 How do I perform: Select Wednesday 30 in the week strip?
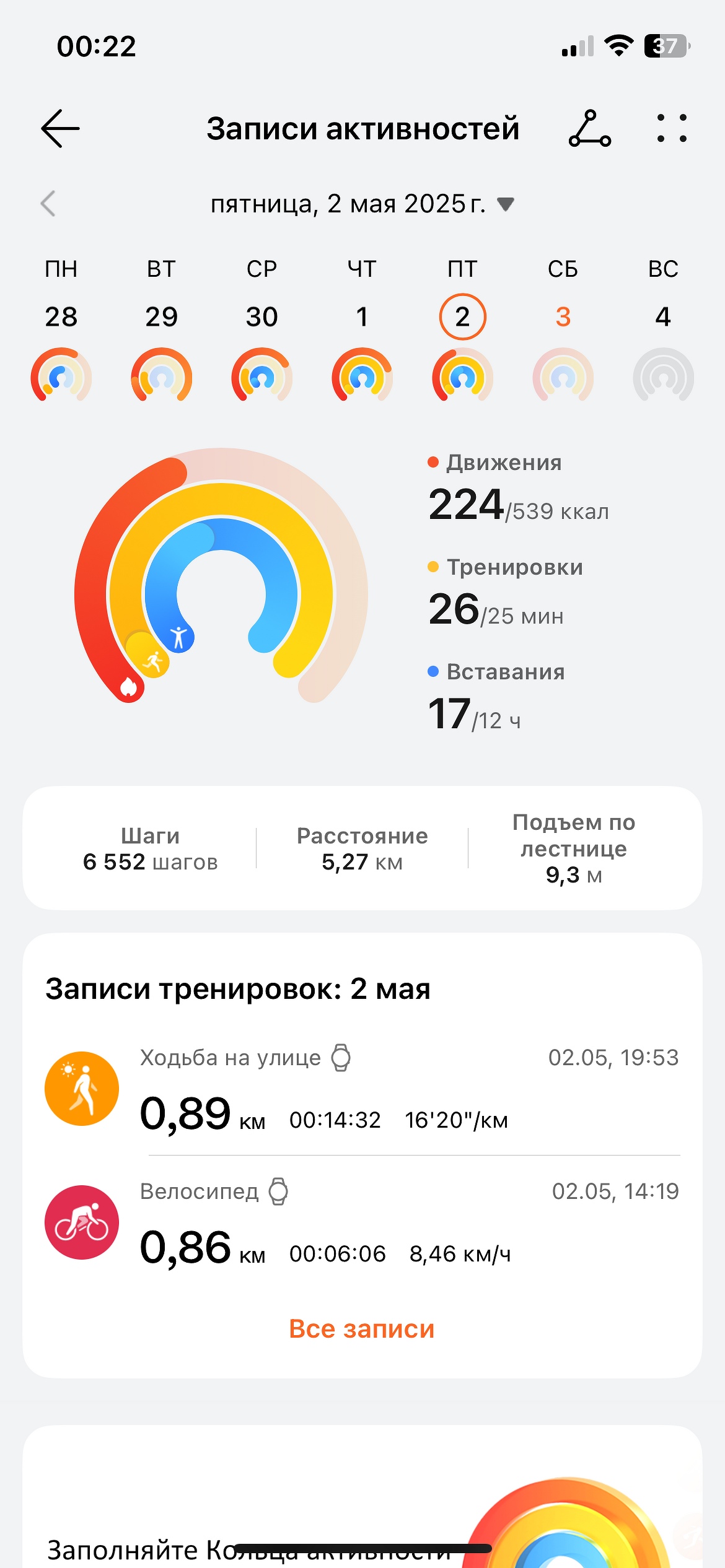pyautogui.click(x=262, y=317)
